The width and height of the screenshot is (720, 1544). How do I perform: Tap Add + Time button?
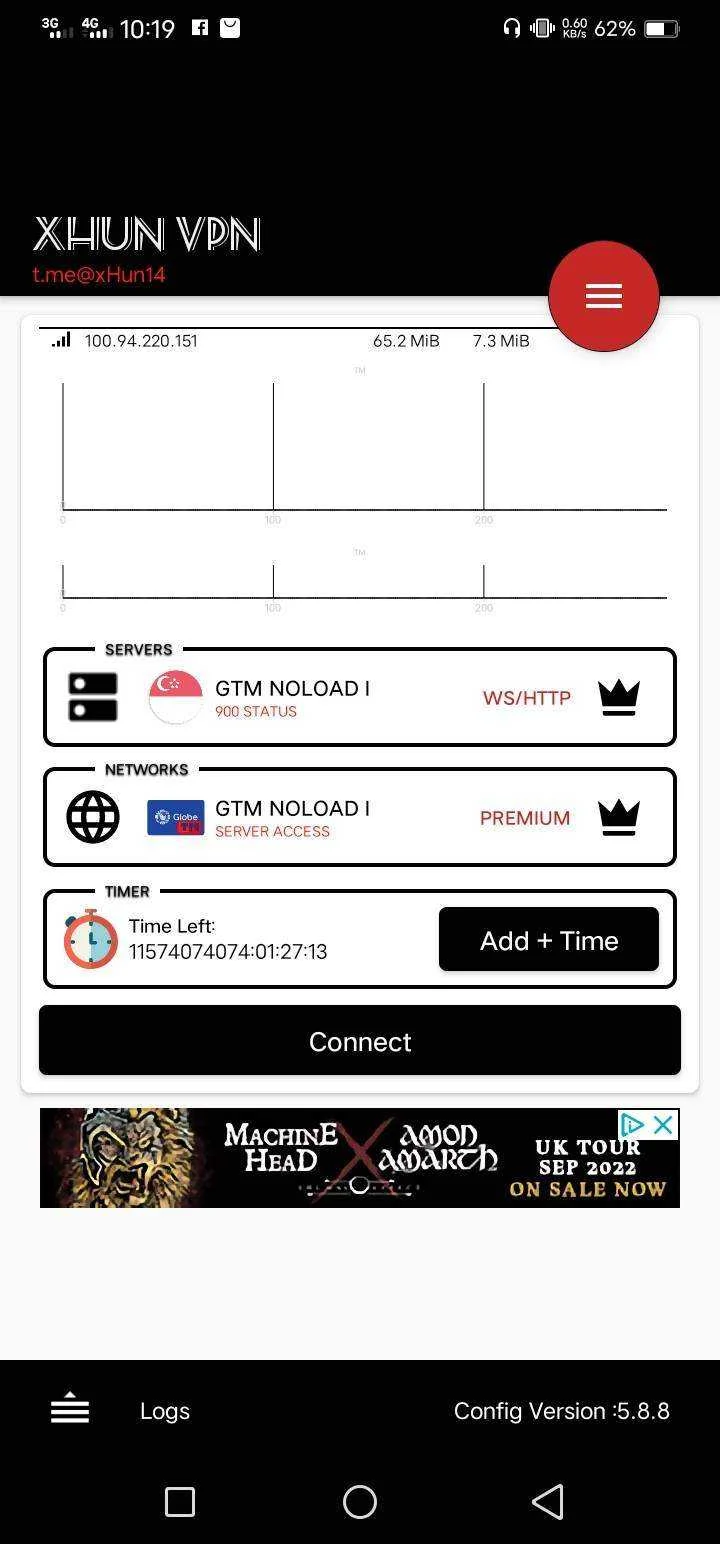click(x=549, y=940)
